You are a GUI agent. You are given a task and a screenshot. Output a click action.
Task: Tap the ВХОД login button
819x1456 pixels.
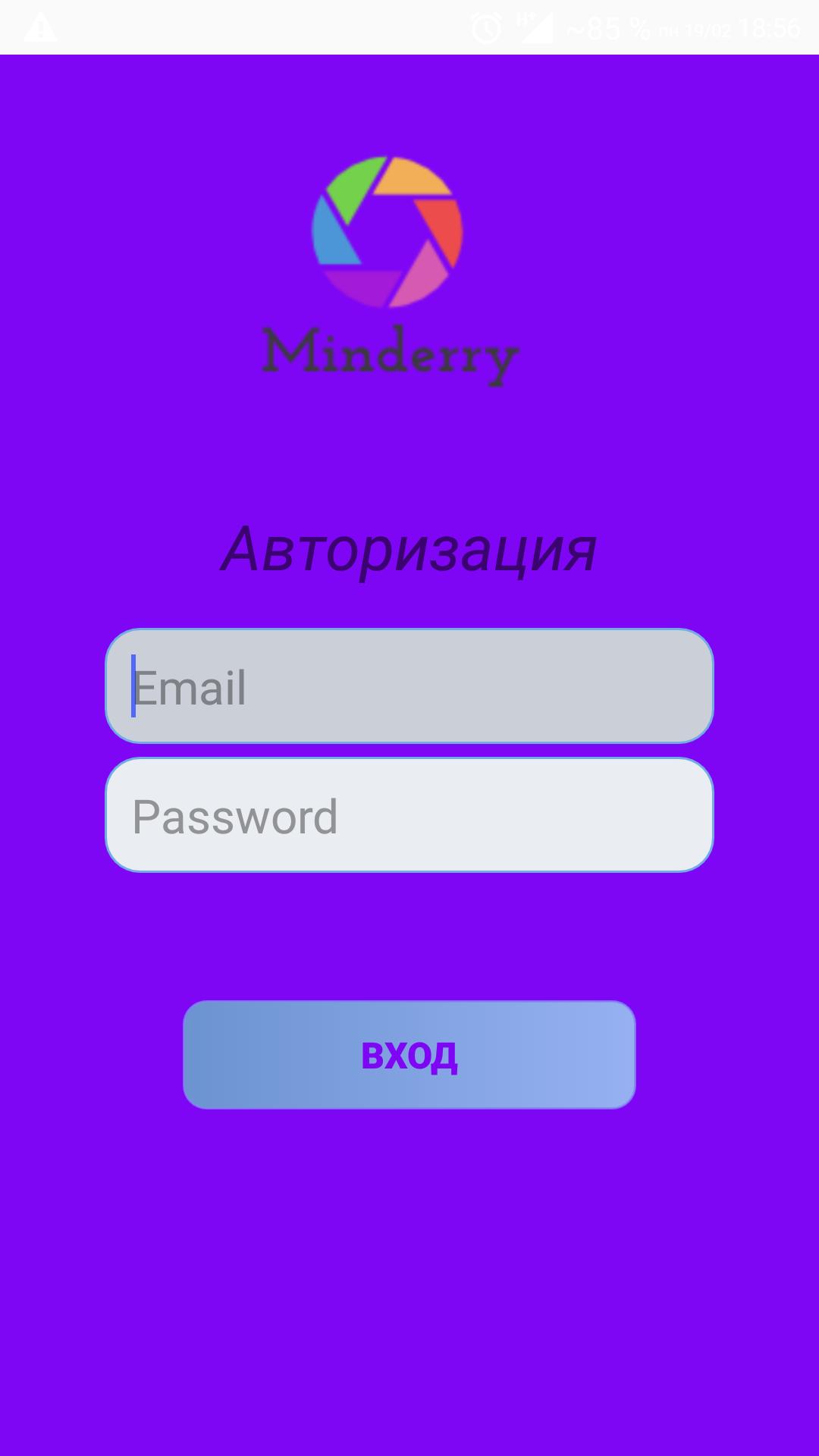[x=409, y=1055]
